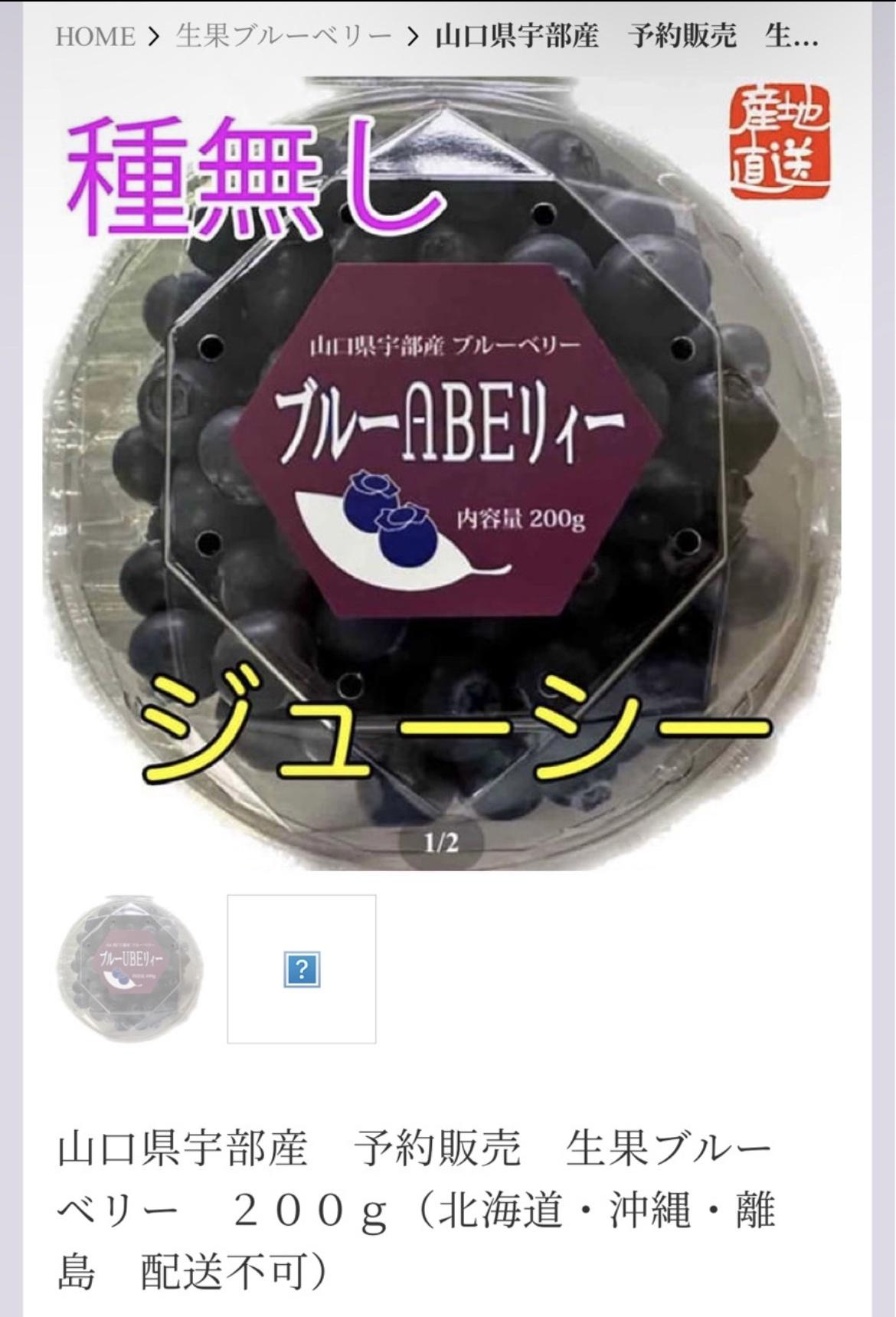Open the 生果ブルーベリー breadcrumb category
This screenshot has width=896, height=1317.
(x=283, y=36)
